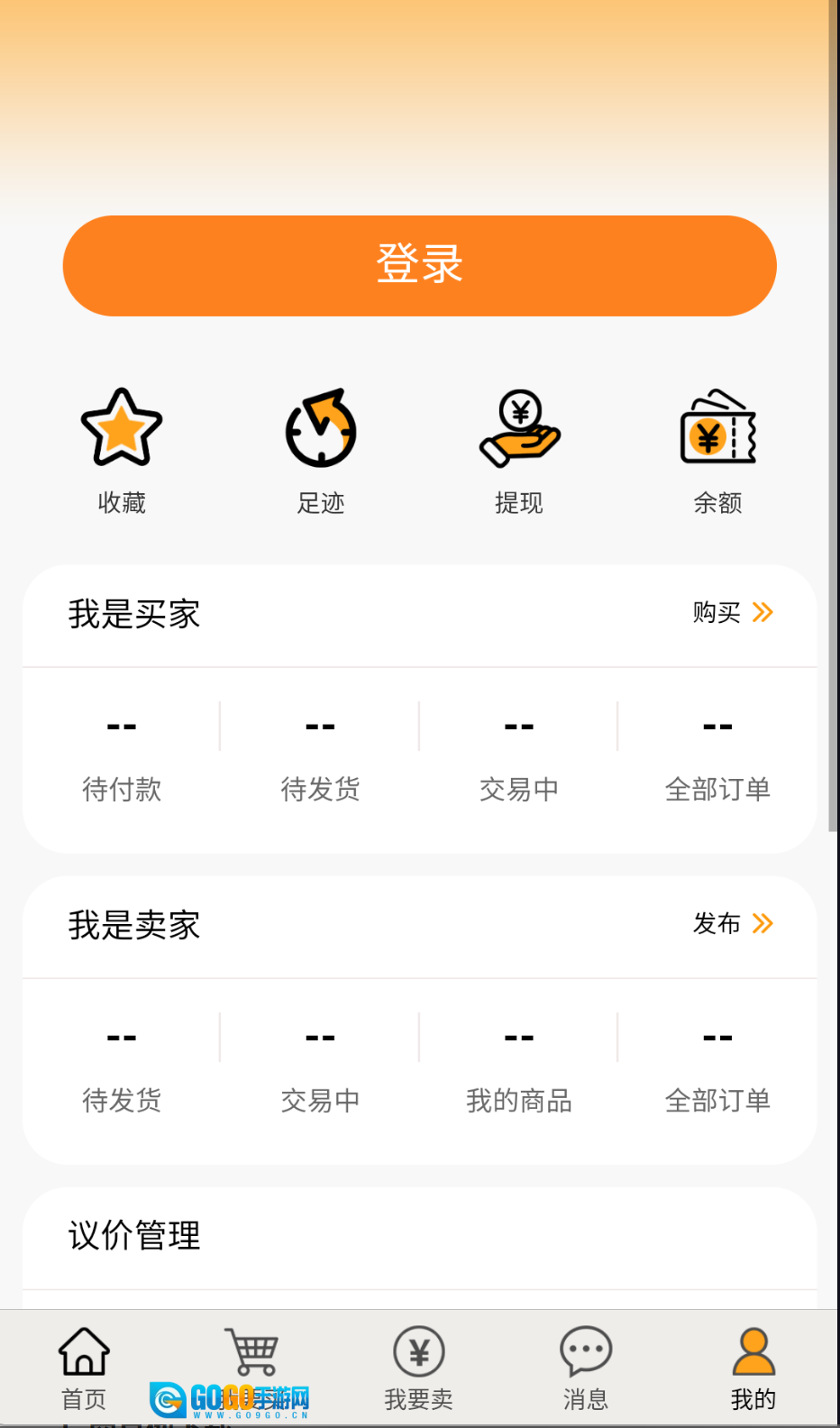
Task: Select the 我的 profile icon
Action: (753, 1350)
